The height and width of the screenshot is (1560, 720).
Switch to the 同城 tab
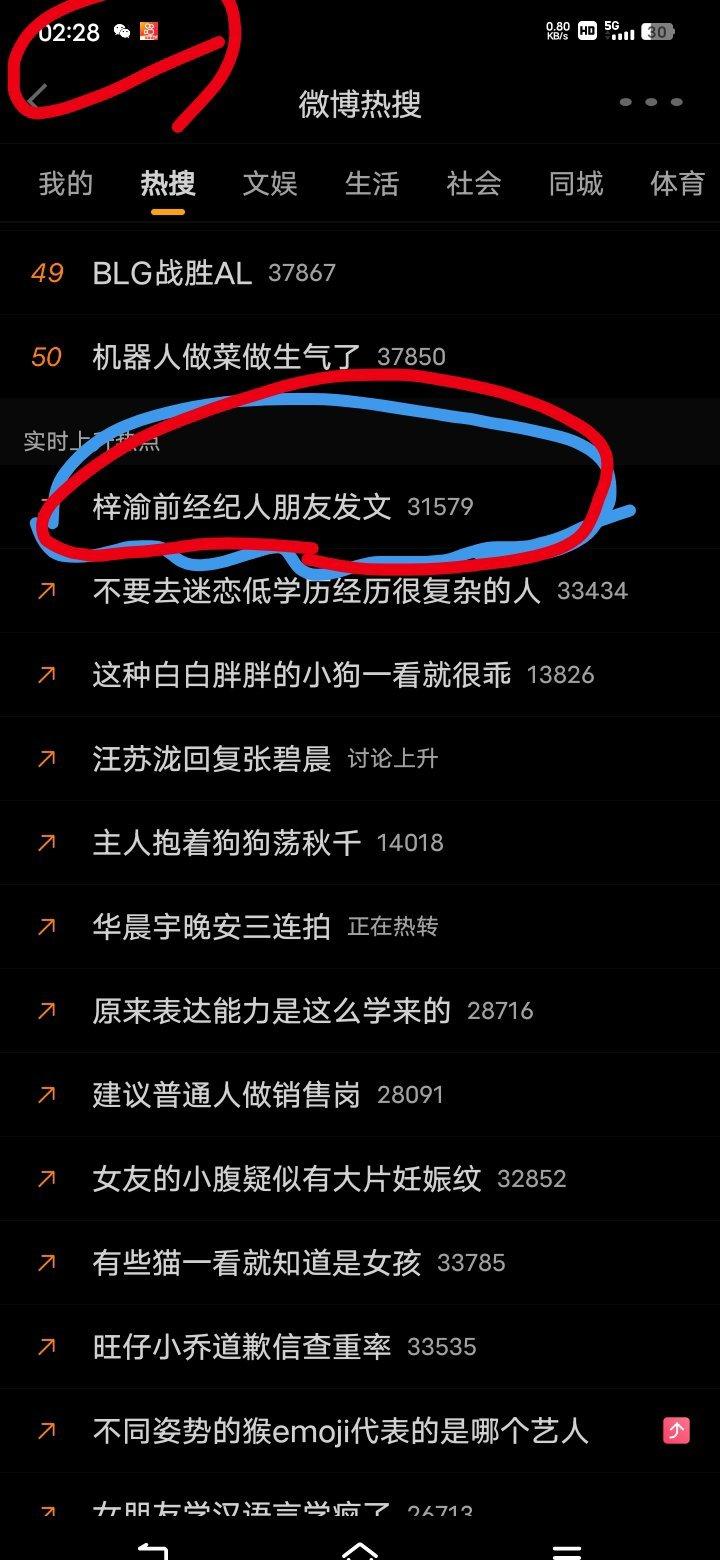576,184
